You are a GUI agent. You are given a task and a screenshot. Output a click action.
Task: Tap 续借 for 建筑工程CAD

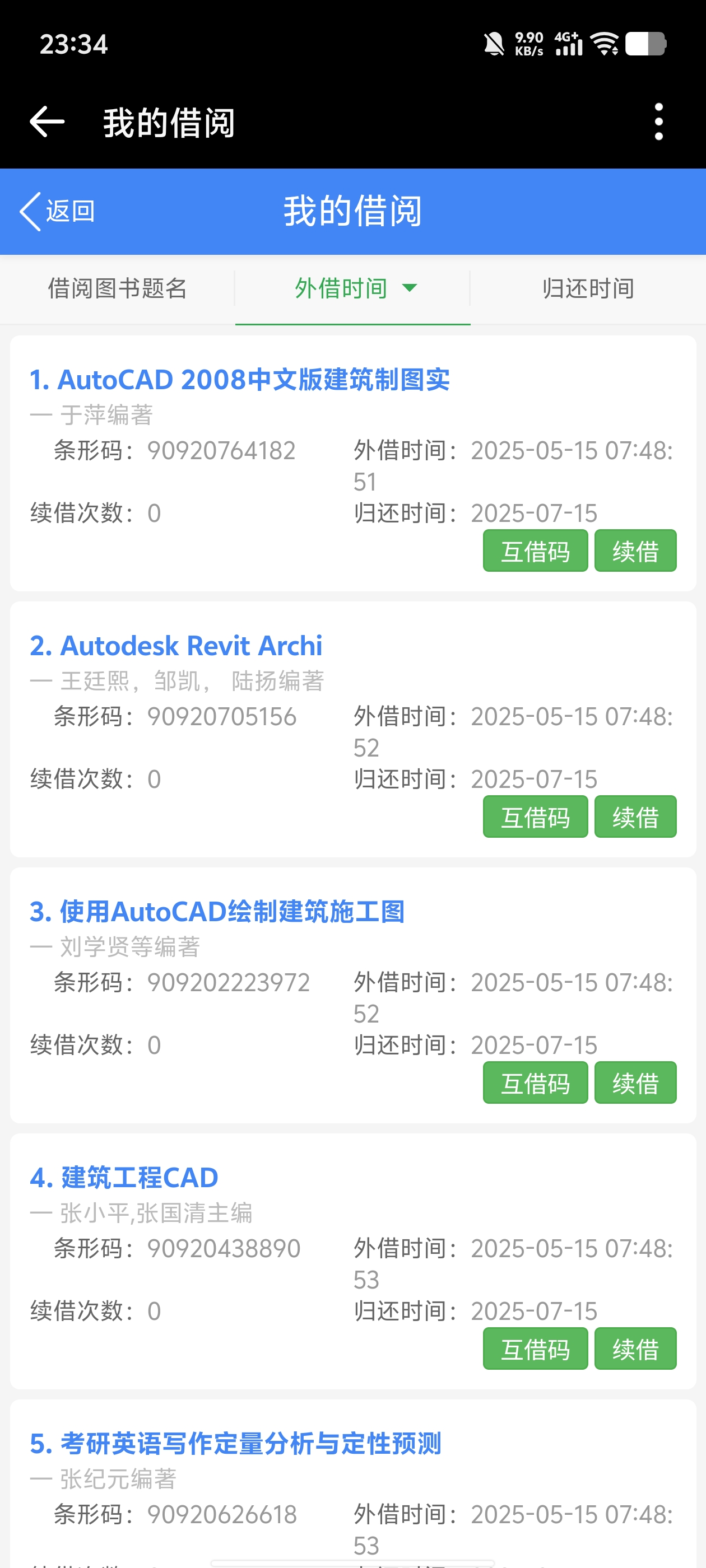635,1349
